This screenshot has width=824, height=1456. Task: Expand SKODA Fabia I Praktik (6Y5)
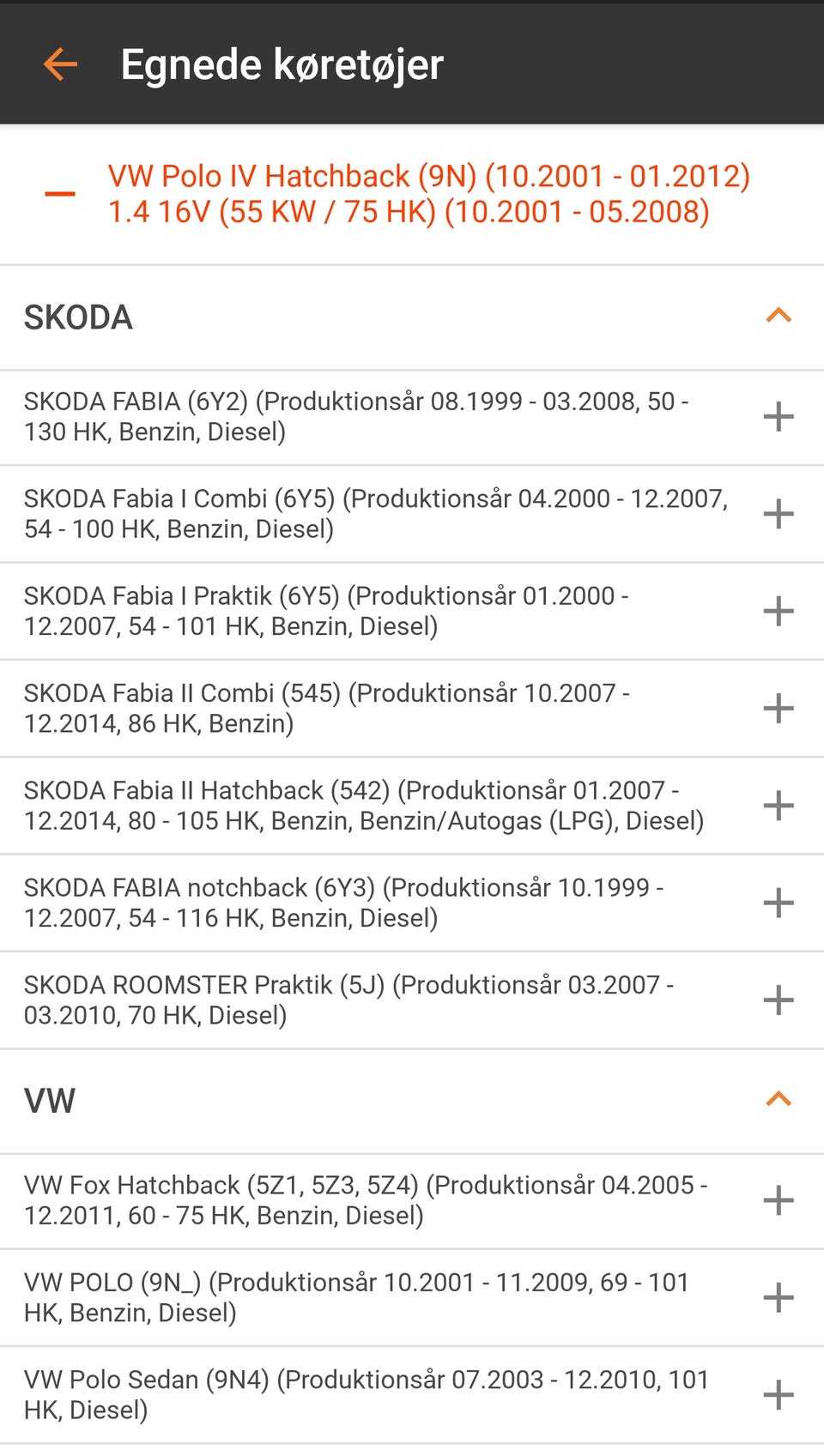coord(778,611)
